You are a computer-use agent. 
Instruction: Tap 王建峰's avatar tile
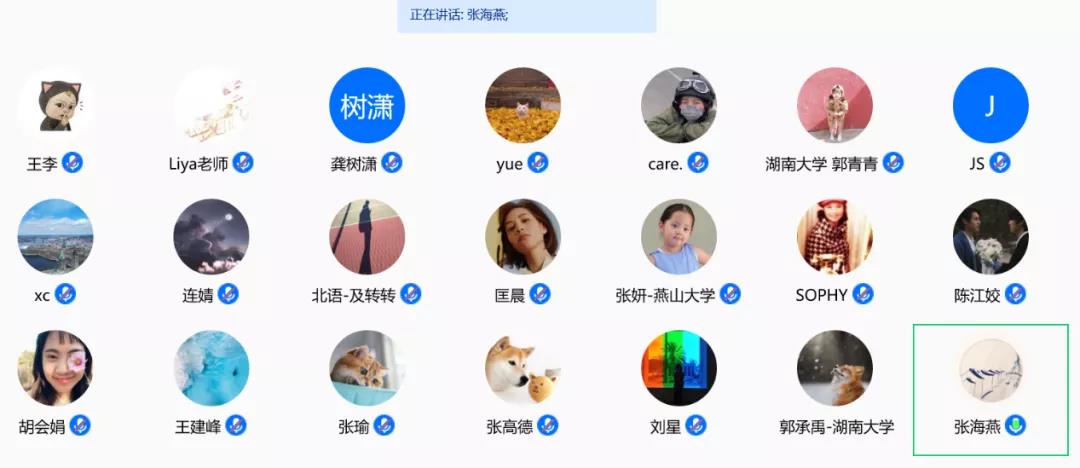coord(211,368)
